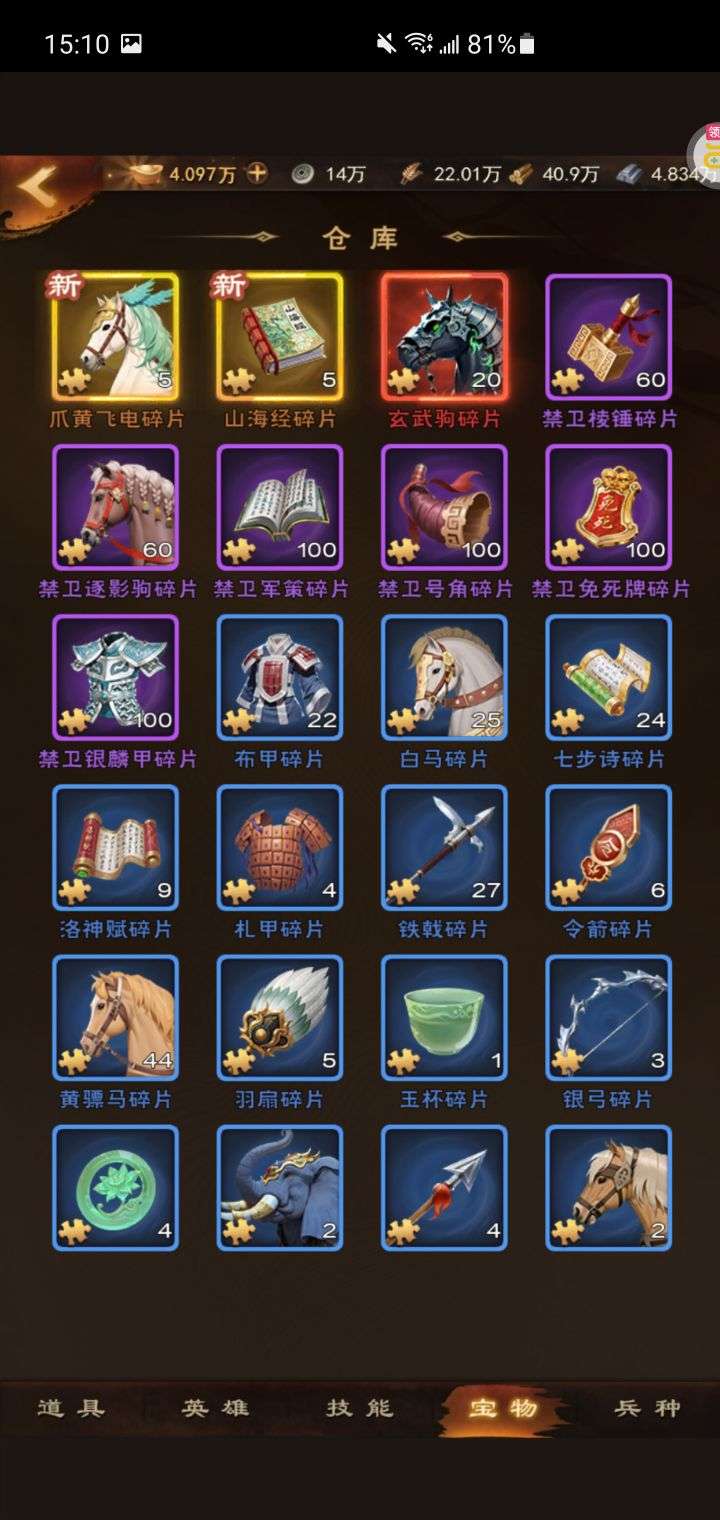720x1520 pixels.
Task: Open the 技能 tab
Action: point(360,1408)
